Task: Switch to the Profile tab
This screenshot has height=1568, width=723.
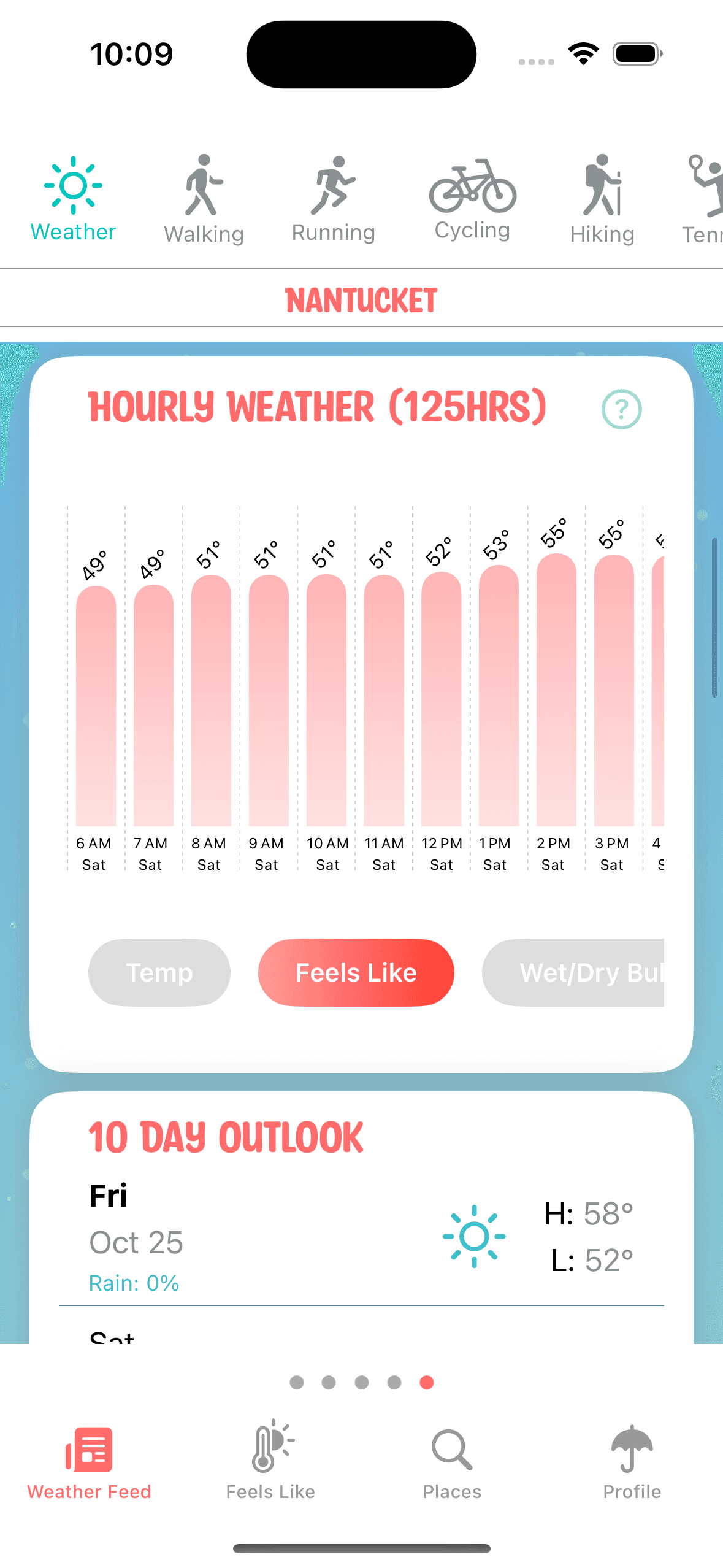Action: click(632, 1462)
